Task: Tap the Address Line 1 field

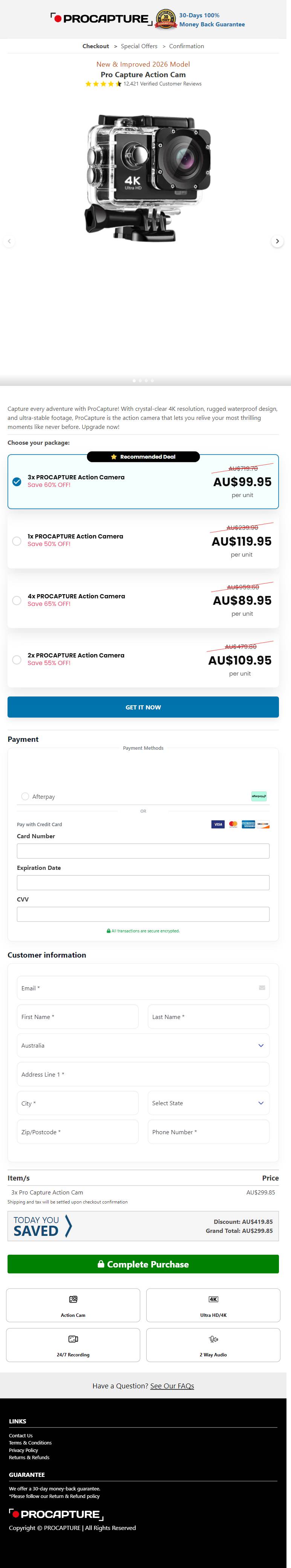Action: [x=143, y=1074]
